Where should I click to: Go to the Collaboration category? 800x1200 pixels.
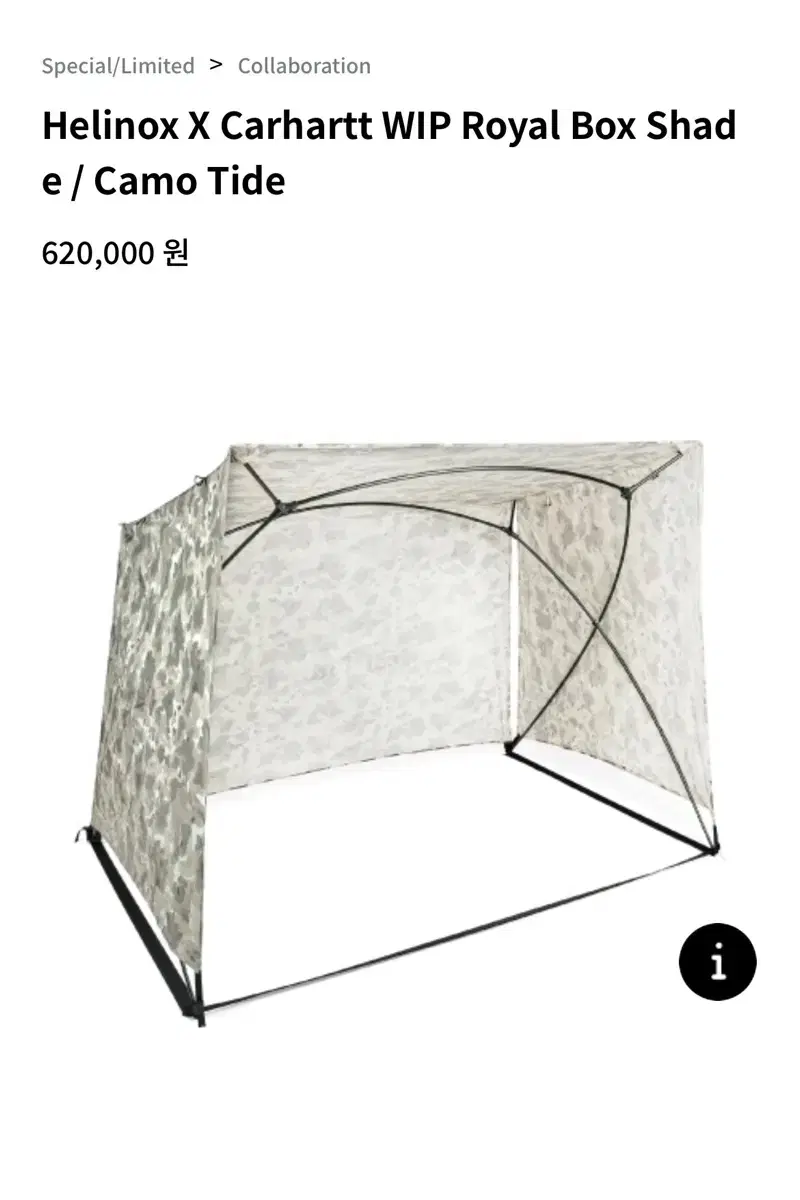[304, 66]
